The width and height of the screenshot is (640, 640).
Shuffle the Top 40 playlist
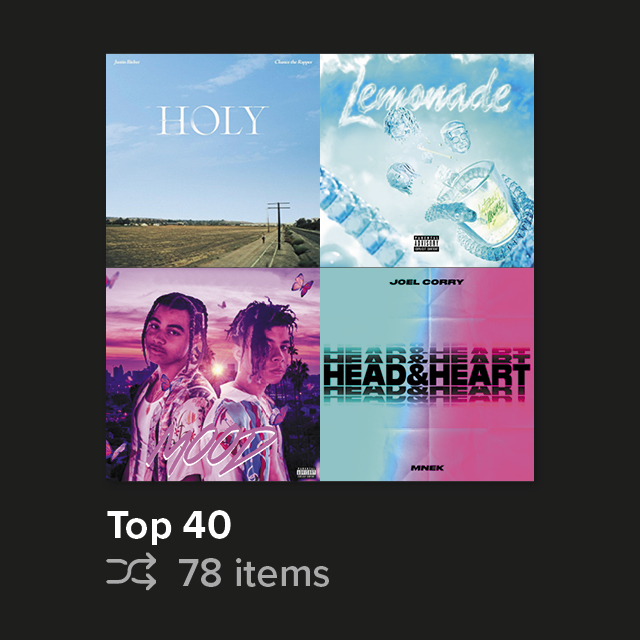(131, 574)
